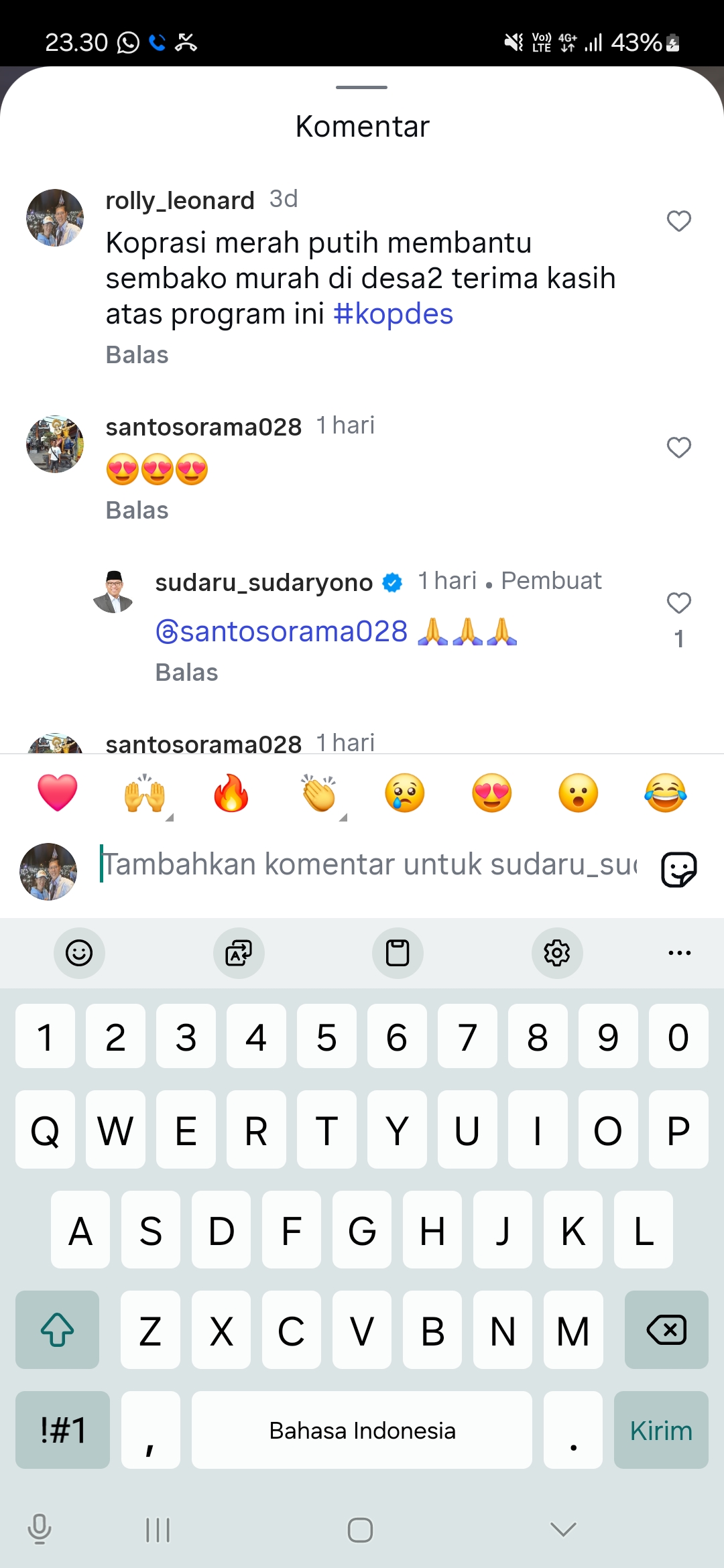This screenshot has height=1568, width=724.
Task: Like rolly_leonard's comment
Action: tap(679, 221)
